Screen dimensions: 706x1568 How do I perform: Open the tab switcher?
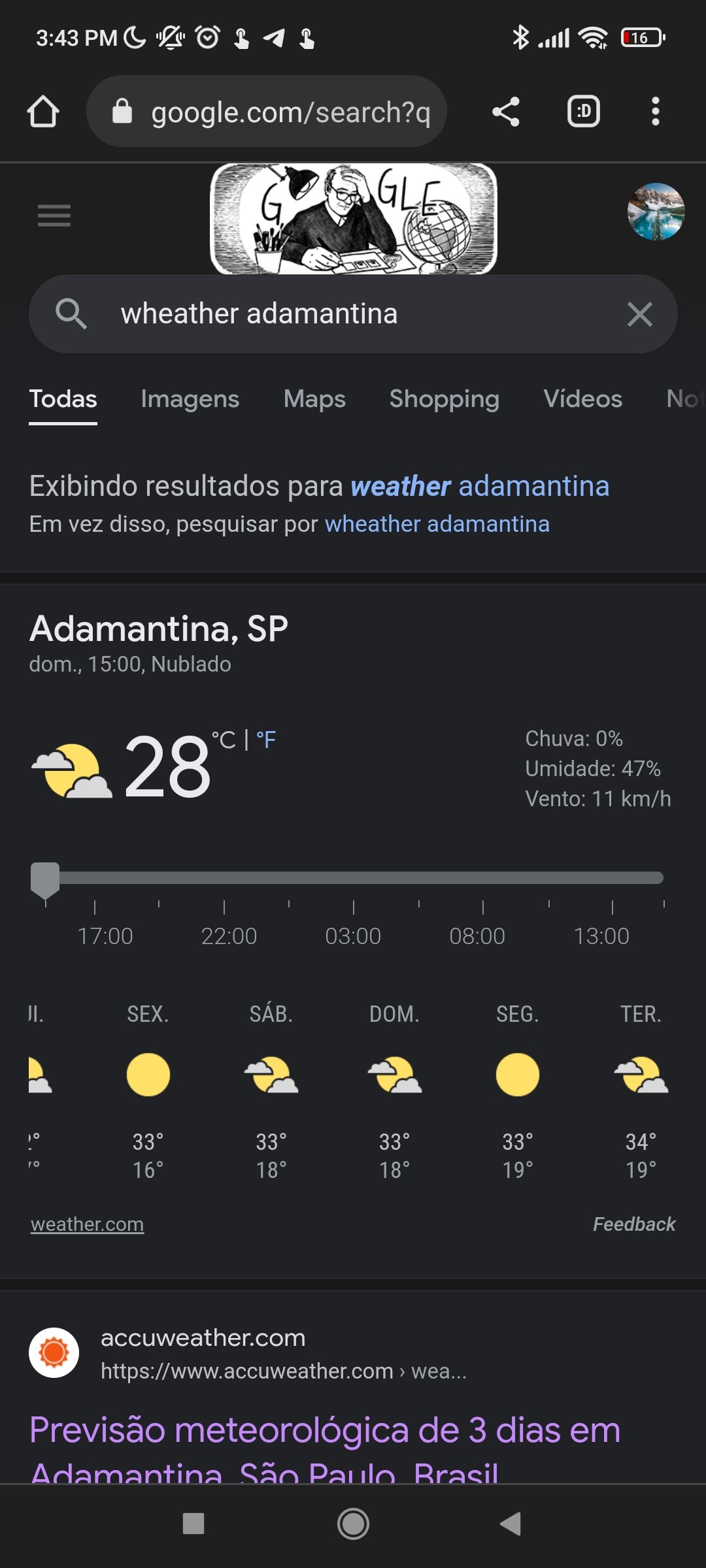click(583, 112)
